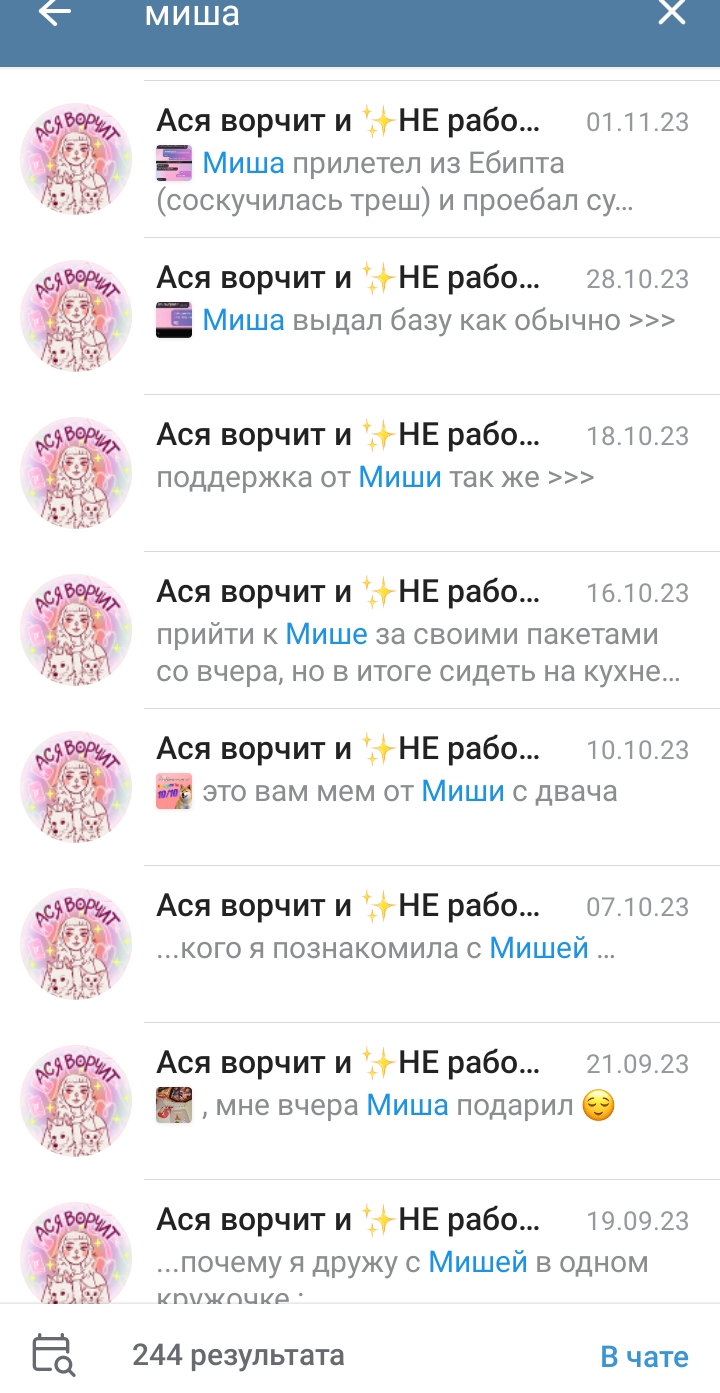Open the result dated 01.11.23
The height and width of the screenshot is (1393, 720).
[x=420, y=160]
